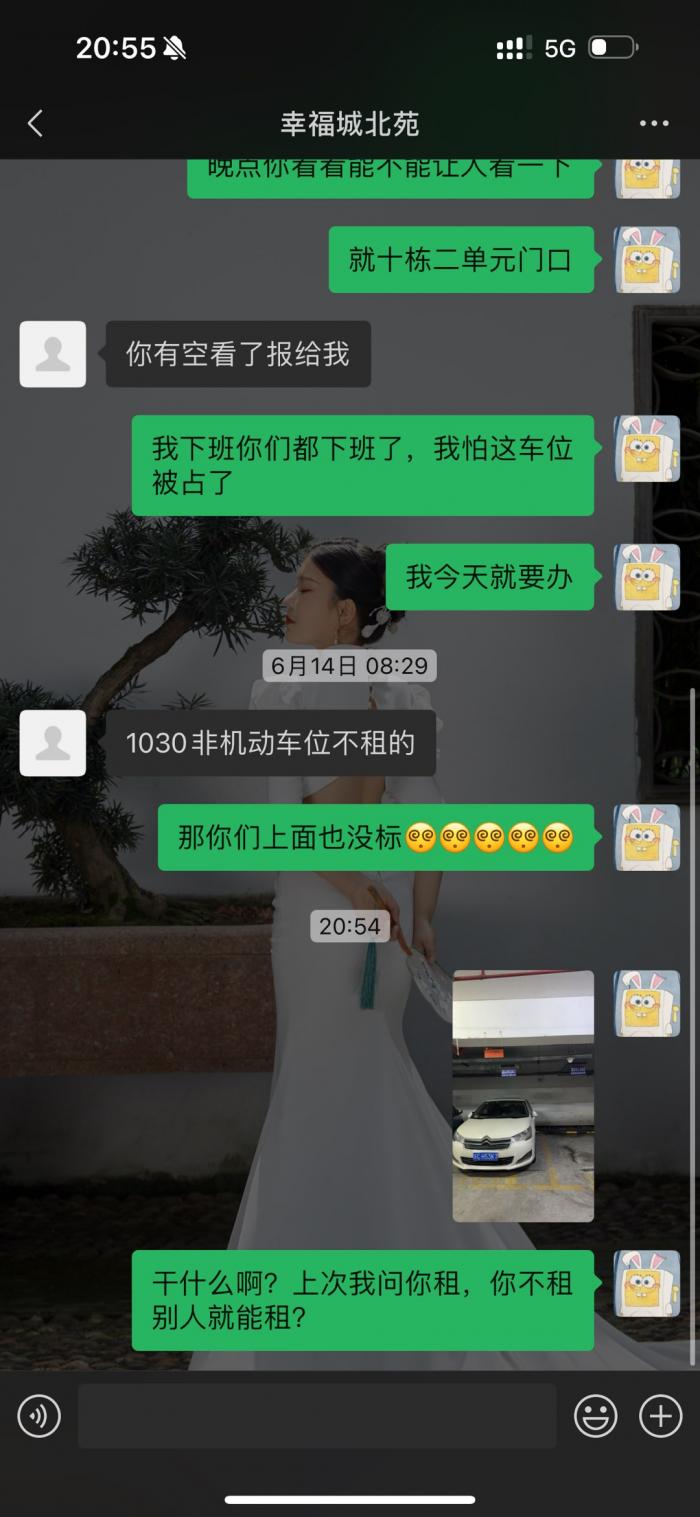Open my avatar beside 我今天就要办

pyautogui.click(x=647, y=577)
